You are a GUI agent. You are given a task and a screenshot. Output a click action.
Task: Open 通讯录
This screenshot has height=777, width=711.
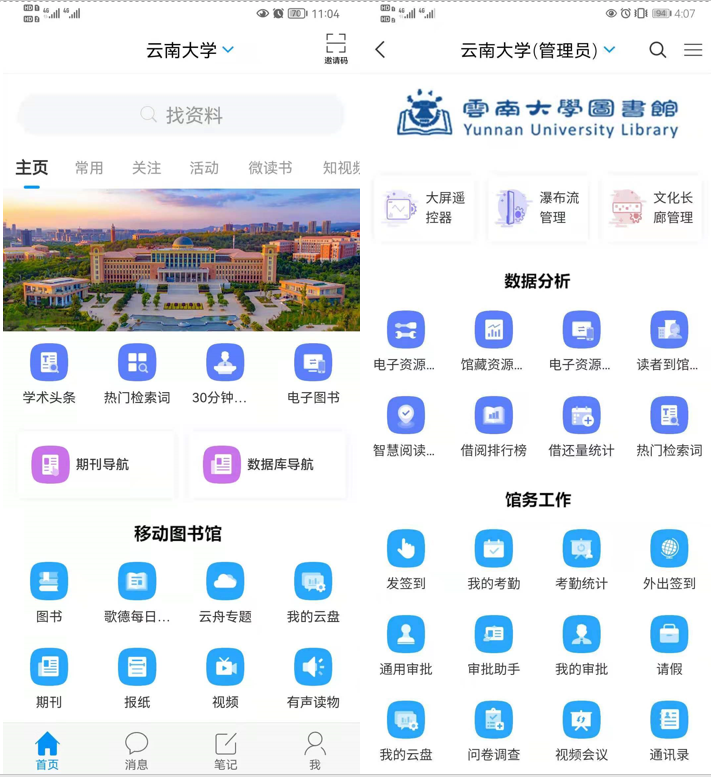click(669, 730)
